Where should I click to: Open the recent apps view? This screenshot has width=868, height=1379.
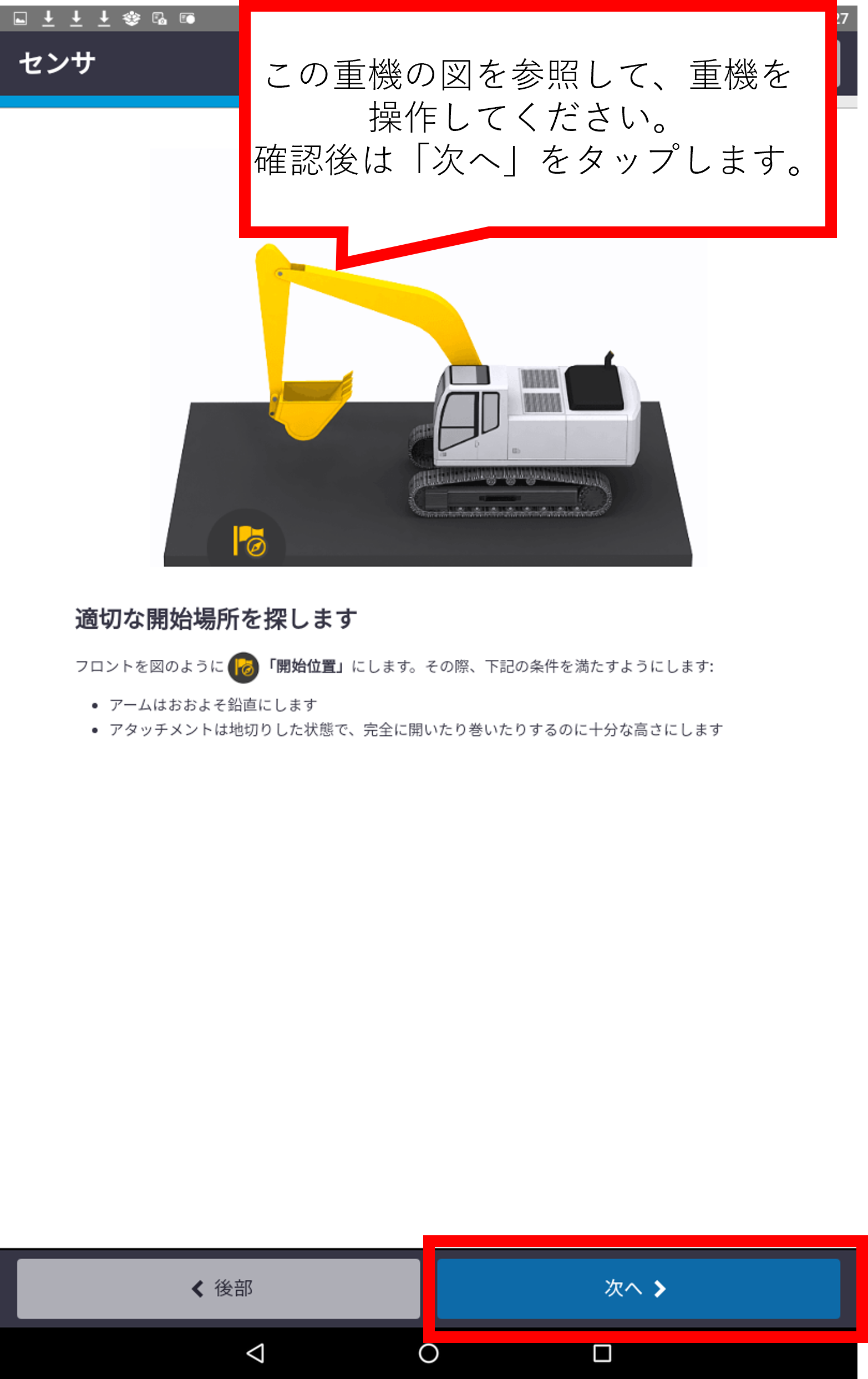point(602,1353)
